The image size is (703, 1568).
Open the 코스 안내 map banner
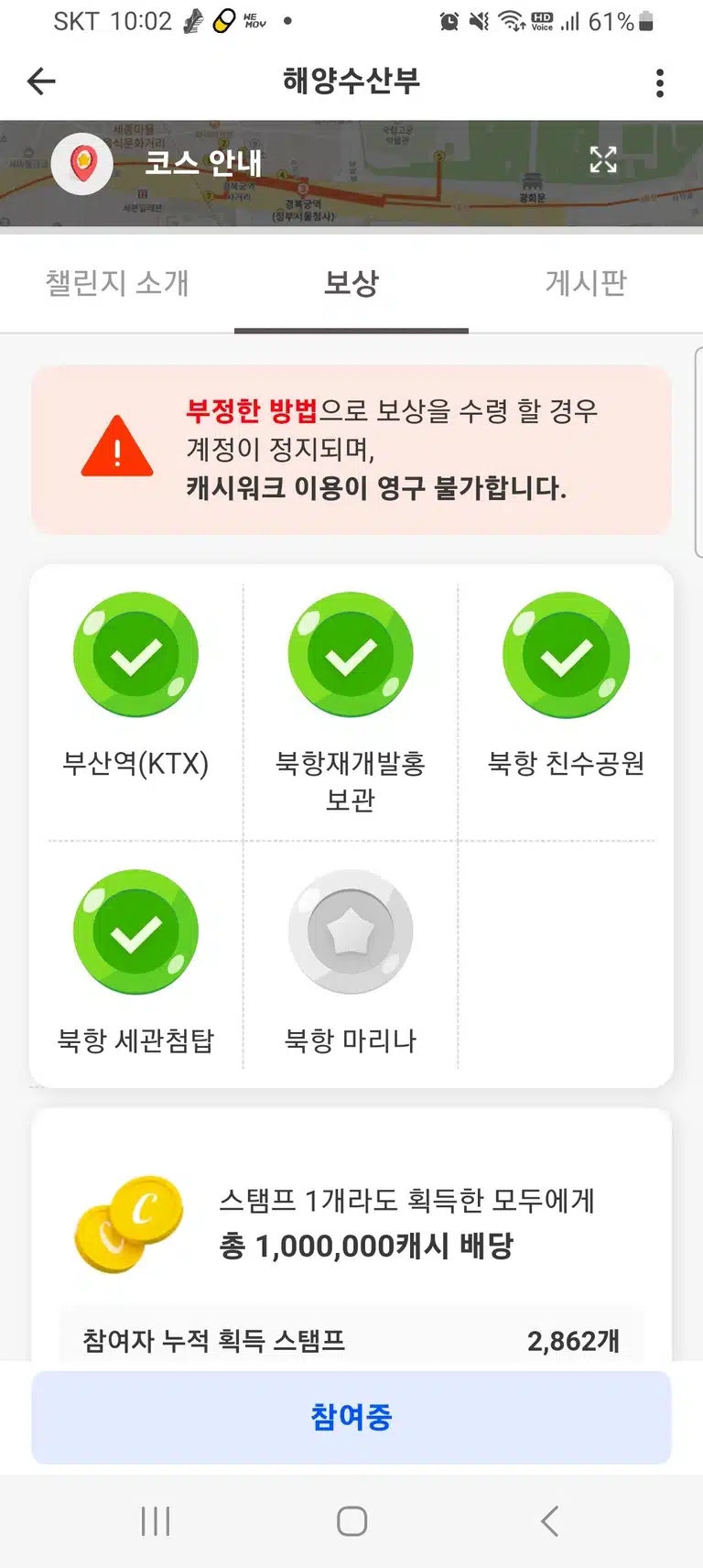(x=351, y=173)
